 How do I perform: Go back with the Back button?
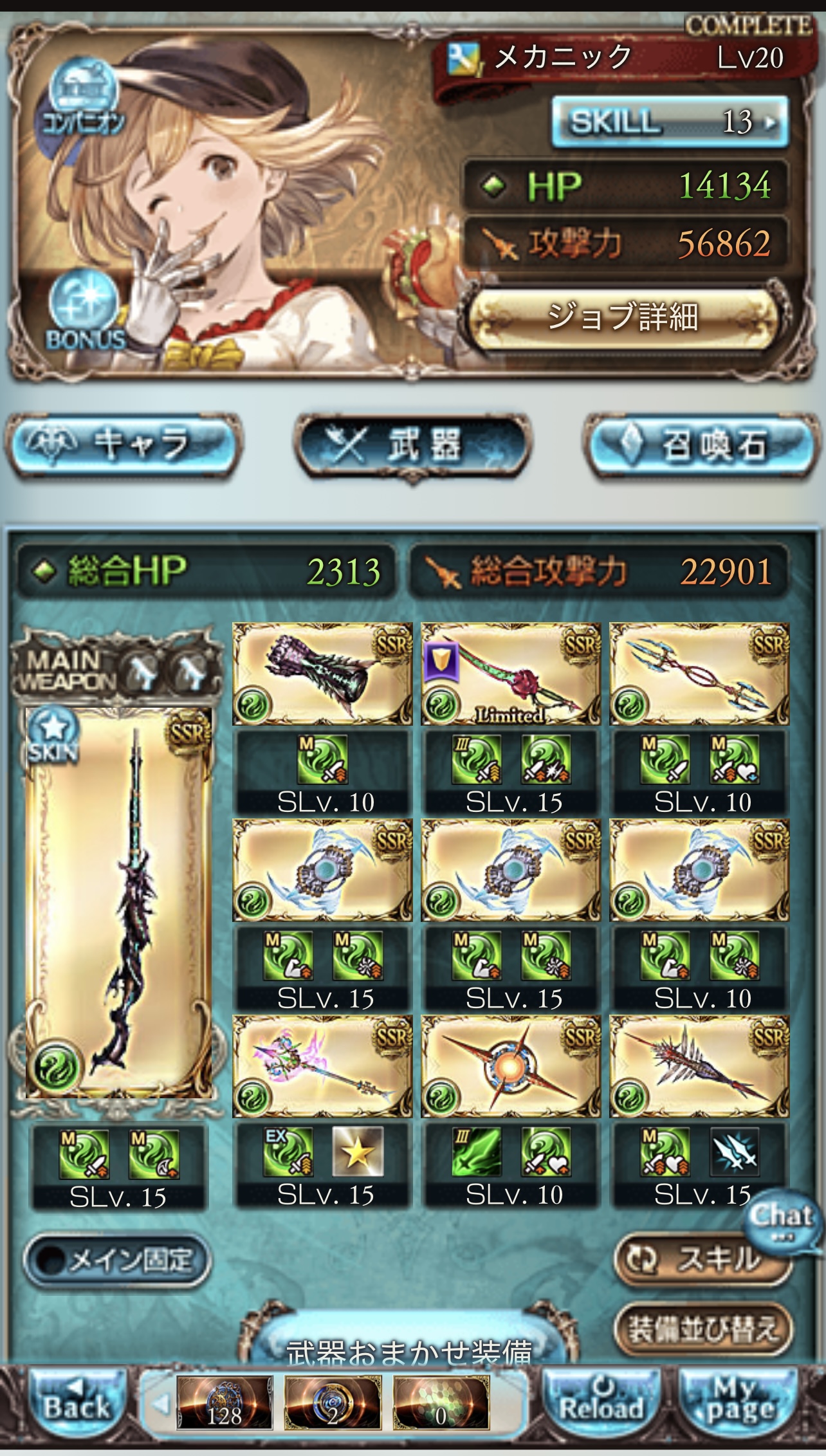[x=76, y=1405]
